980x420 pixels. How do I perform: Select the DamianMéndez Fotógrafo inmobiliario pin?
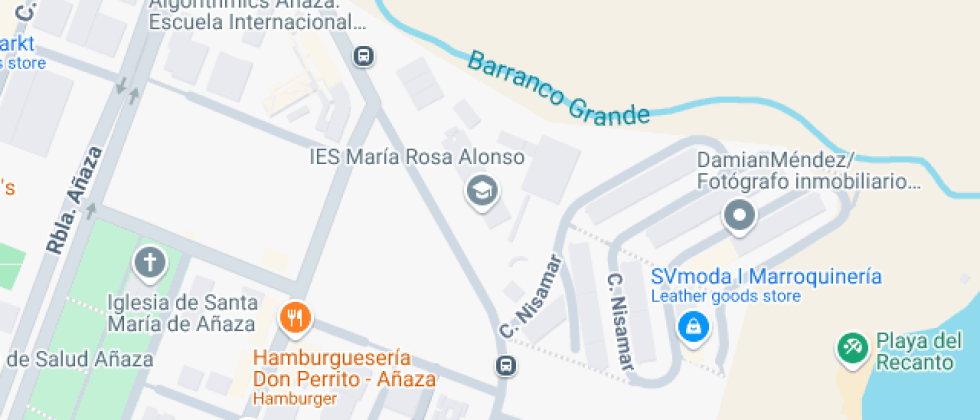pos(740,214)
